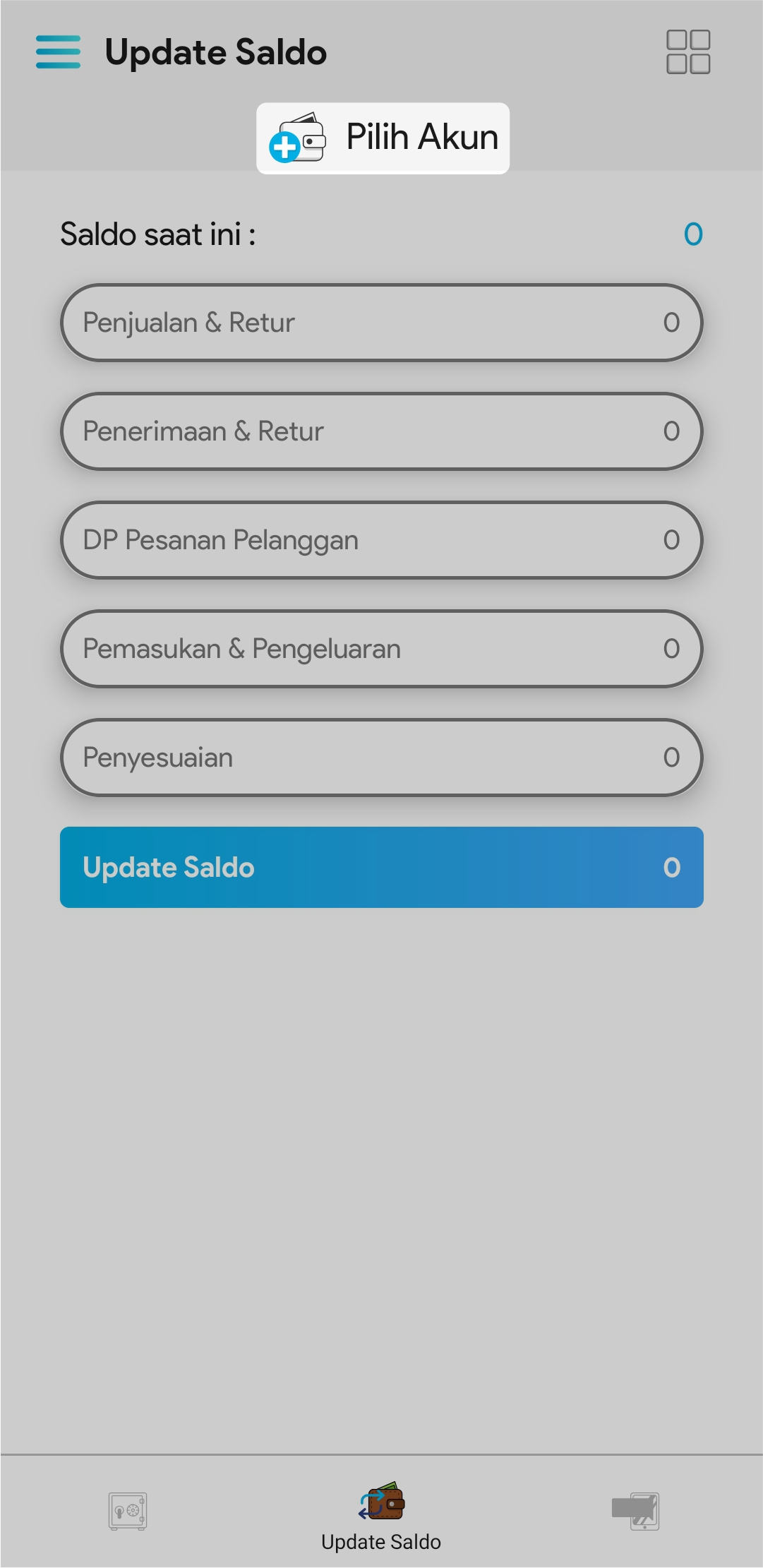Select the DP Pesanan Pelanggan field
763x1568 pixels.
coord(381,540)
